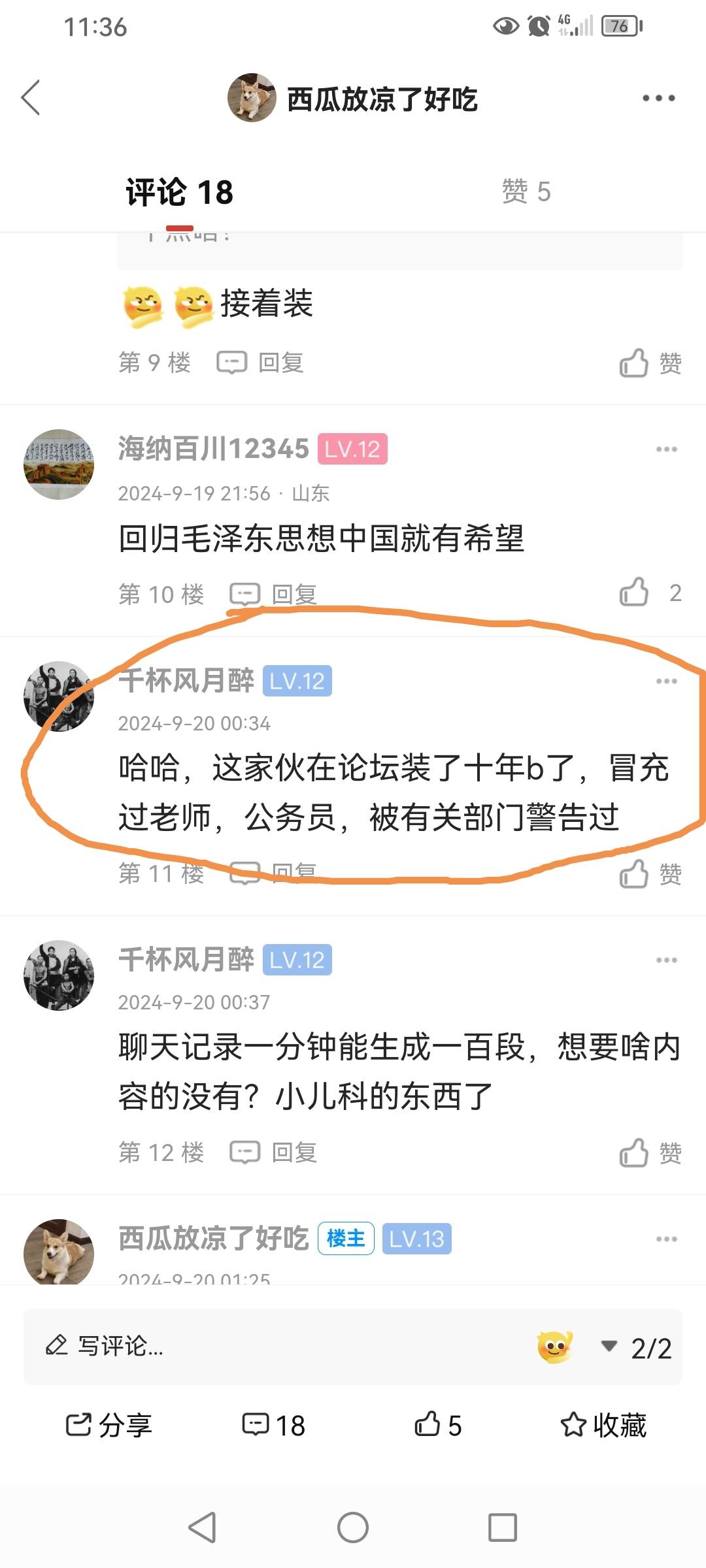Open options for the 00:34 千杯风月醉 comment
The image size is (706, 1568).
(x=666, y=681)
